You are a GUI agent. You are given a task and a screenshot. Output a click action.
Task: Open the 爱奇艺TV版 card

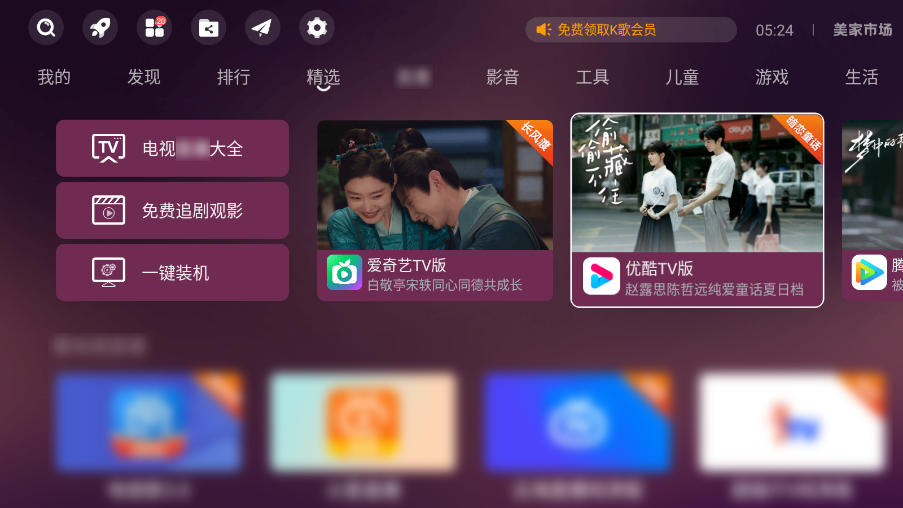435,210
